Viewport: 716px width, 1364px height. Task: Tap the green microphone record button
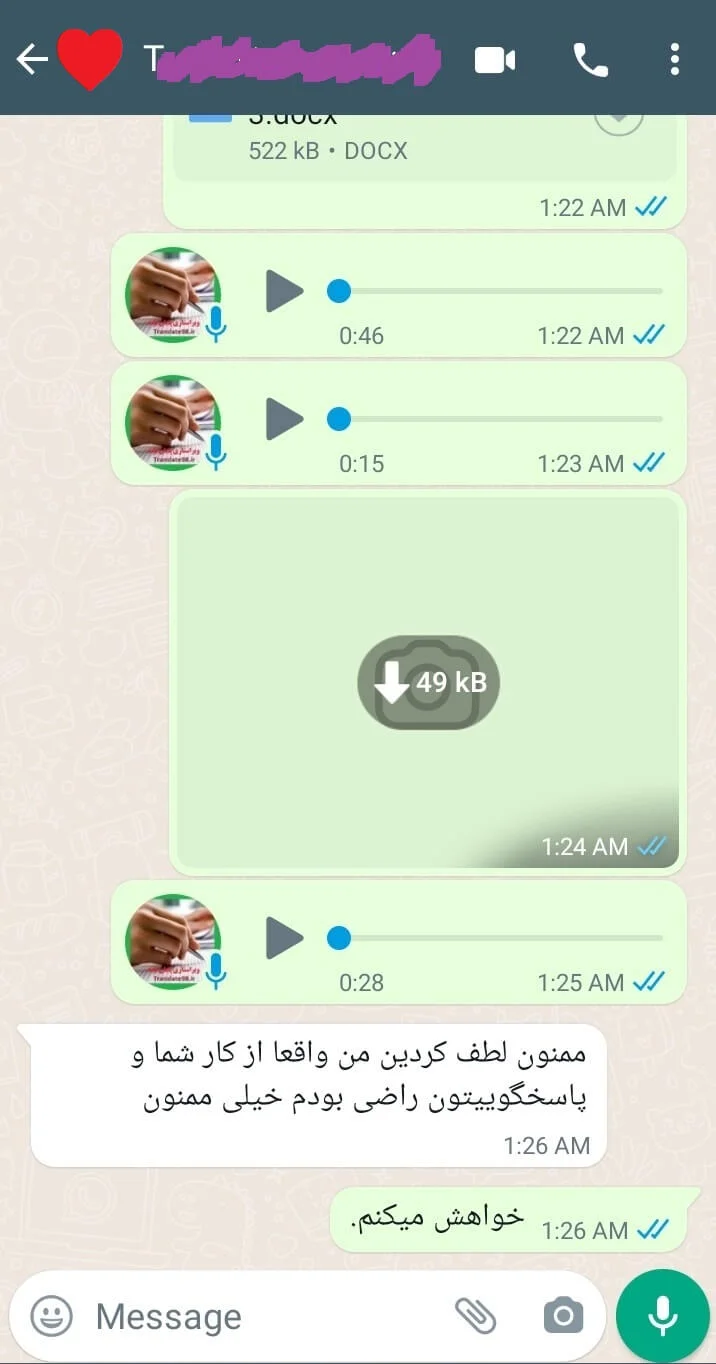[662, 1316]
